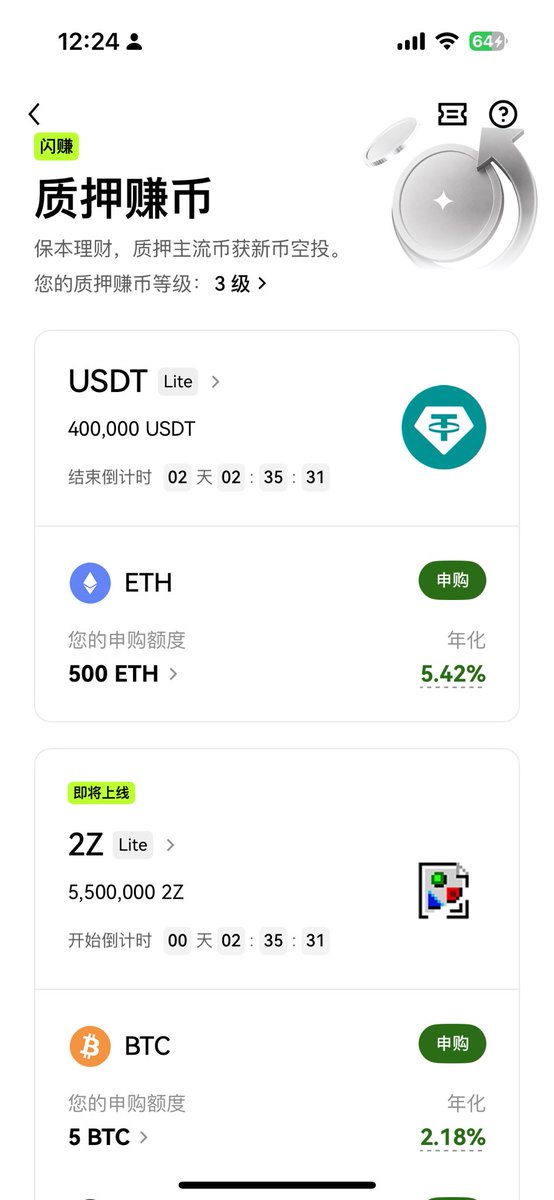Open the help question mark icon
The image size is (554, 1200).
(x=503, y=114)
